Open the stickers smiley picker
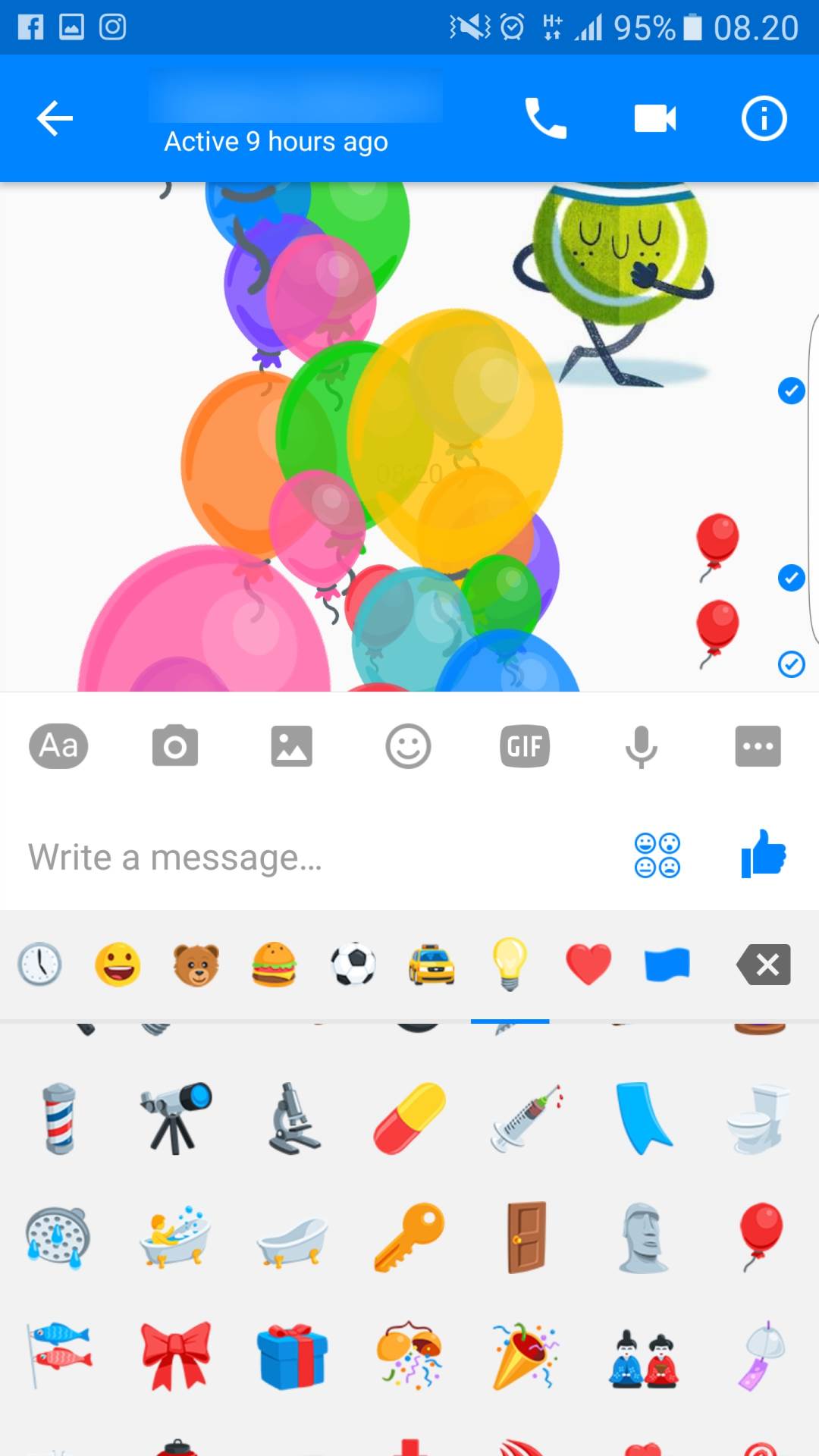Image resolution: width=819 pixels, height=1456 pixels. (408, 746)
